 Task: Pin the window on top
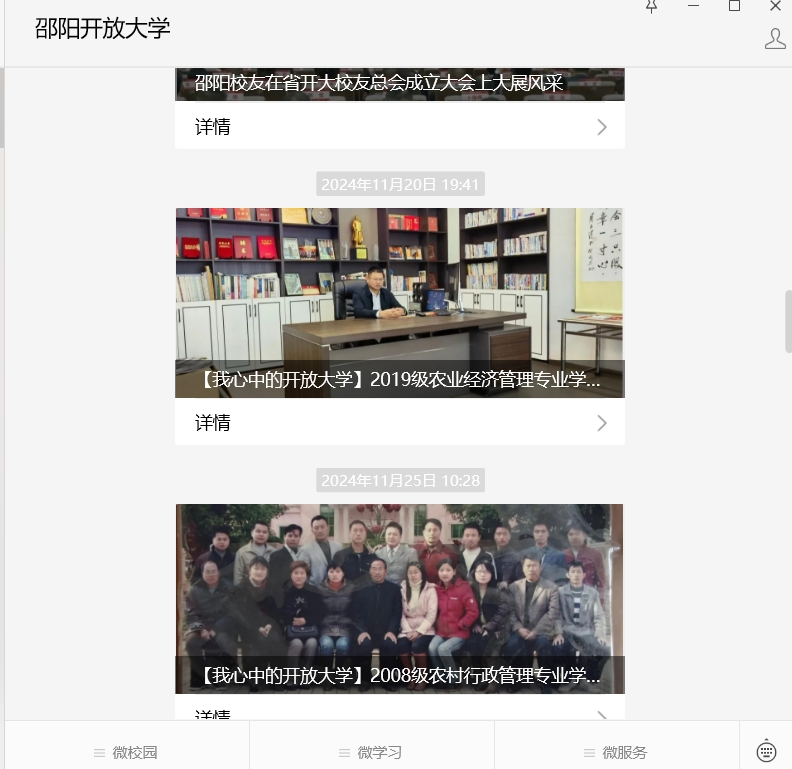point(652,6)
